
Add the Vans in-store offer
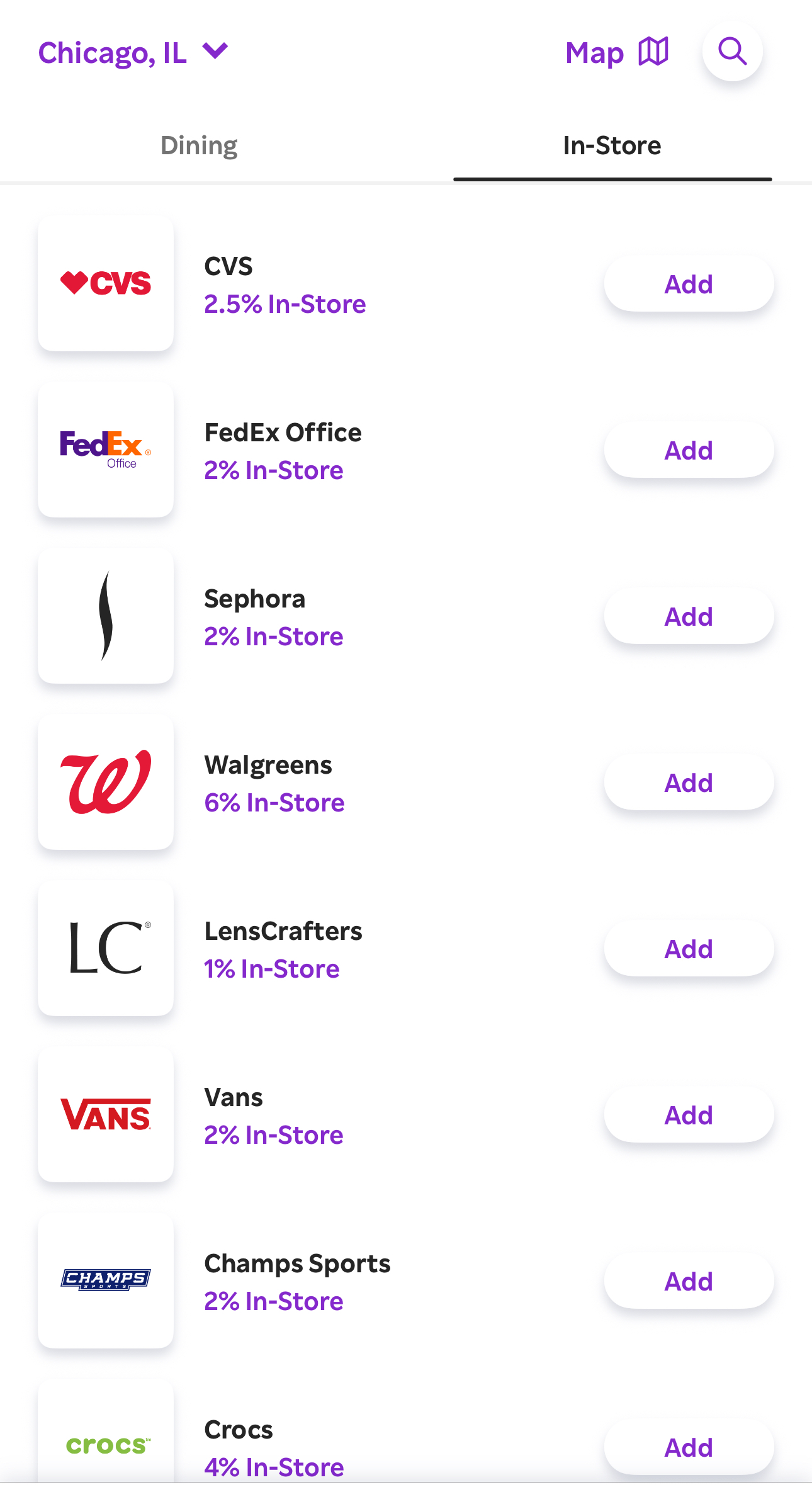pos(689,1116)
